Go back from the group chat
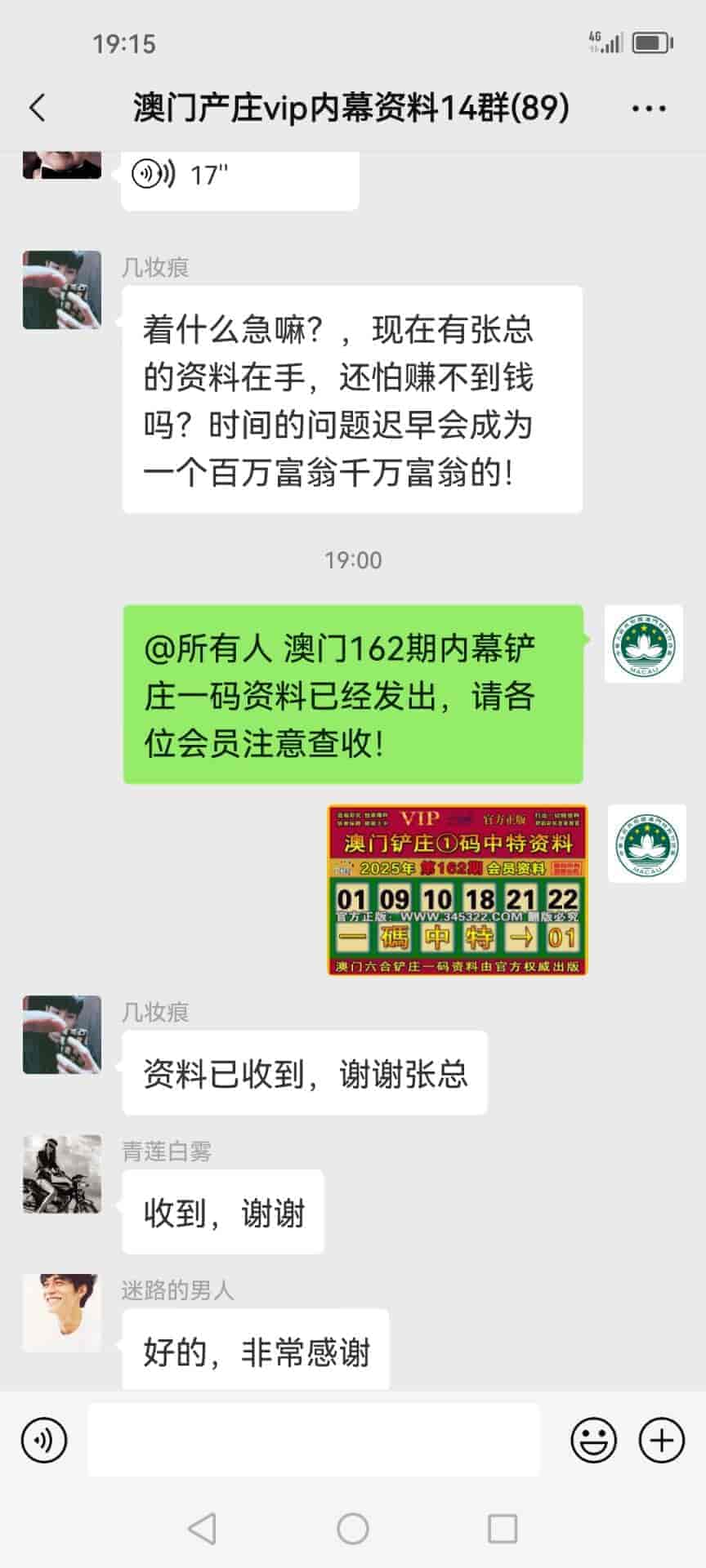The width and height of the screenshot is (706, 1568). pos(38,108)
